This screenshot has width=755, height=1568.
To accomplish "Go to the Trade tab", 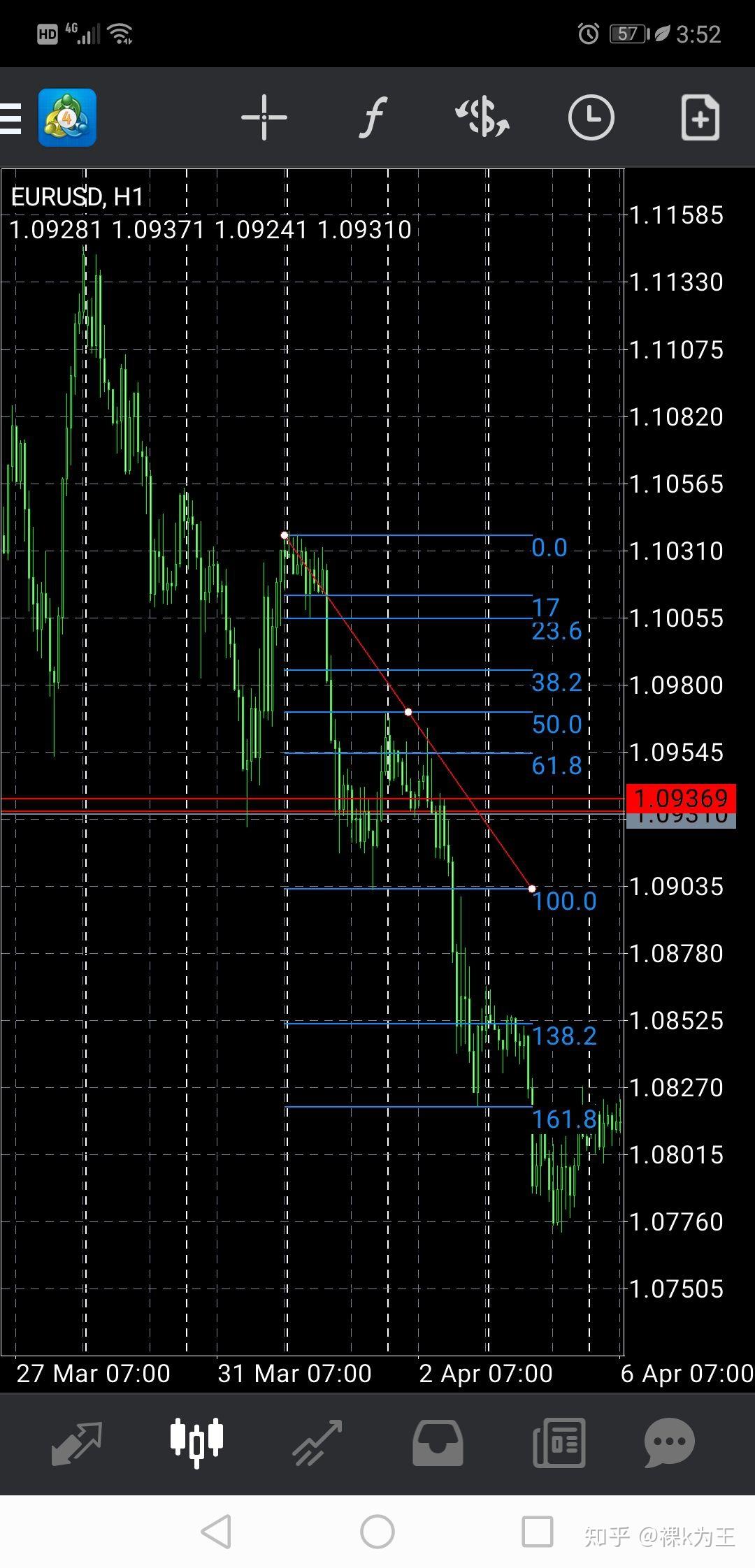I will [317, 1443].
